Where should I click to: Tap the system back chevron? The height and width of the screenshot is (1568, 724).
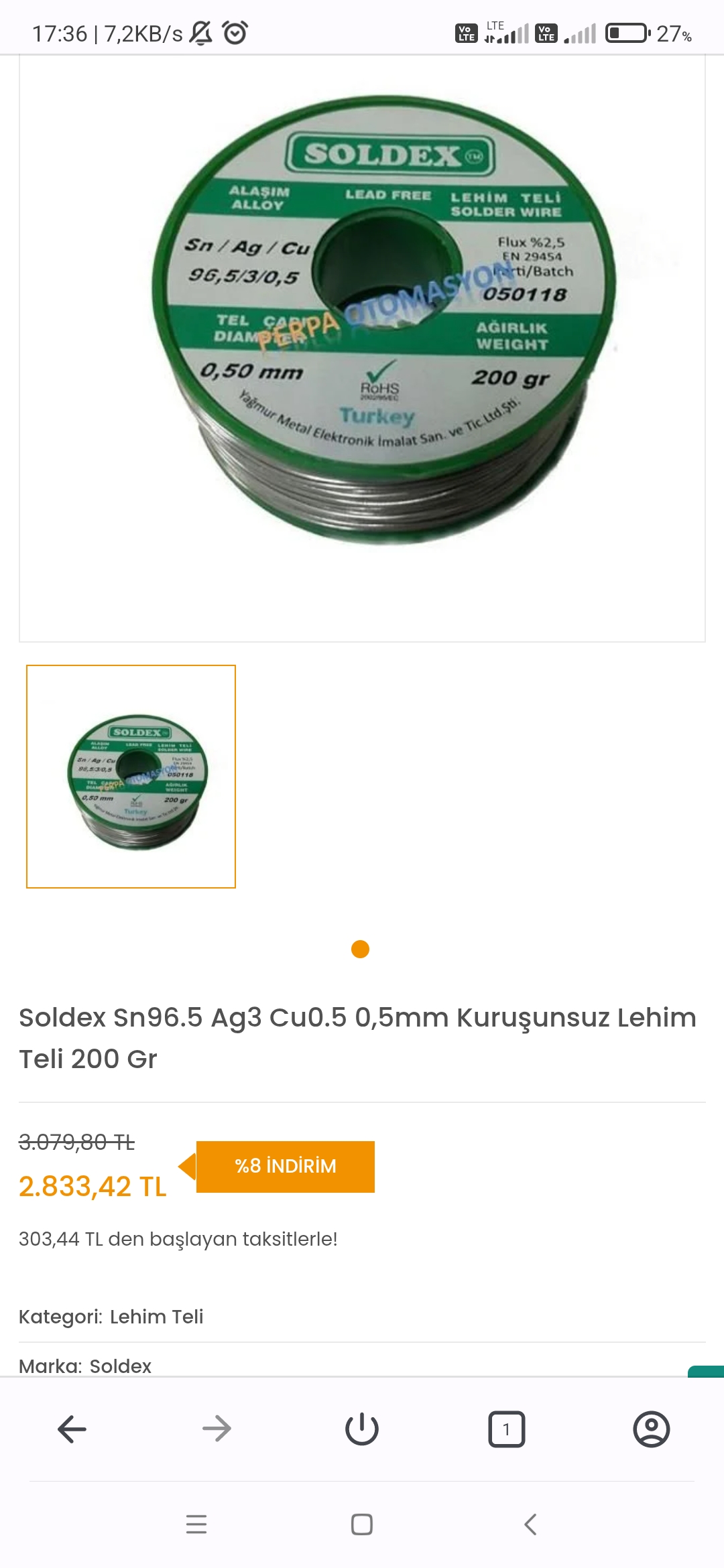click(x=530, y=1524)
